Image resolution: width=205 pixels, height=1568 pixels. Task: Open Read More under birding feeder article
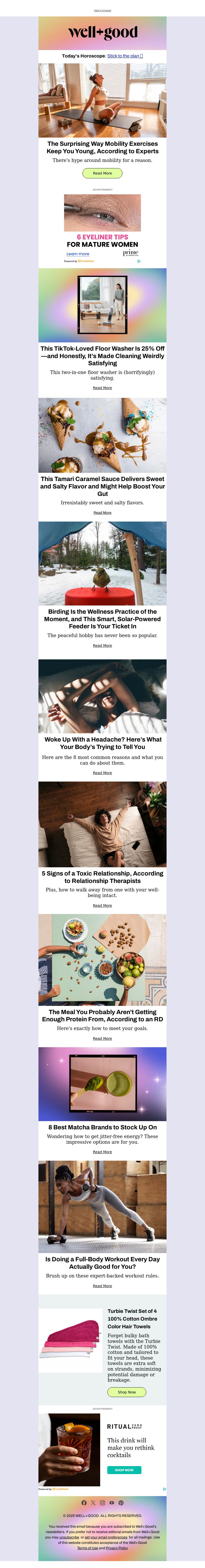102,645
